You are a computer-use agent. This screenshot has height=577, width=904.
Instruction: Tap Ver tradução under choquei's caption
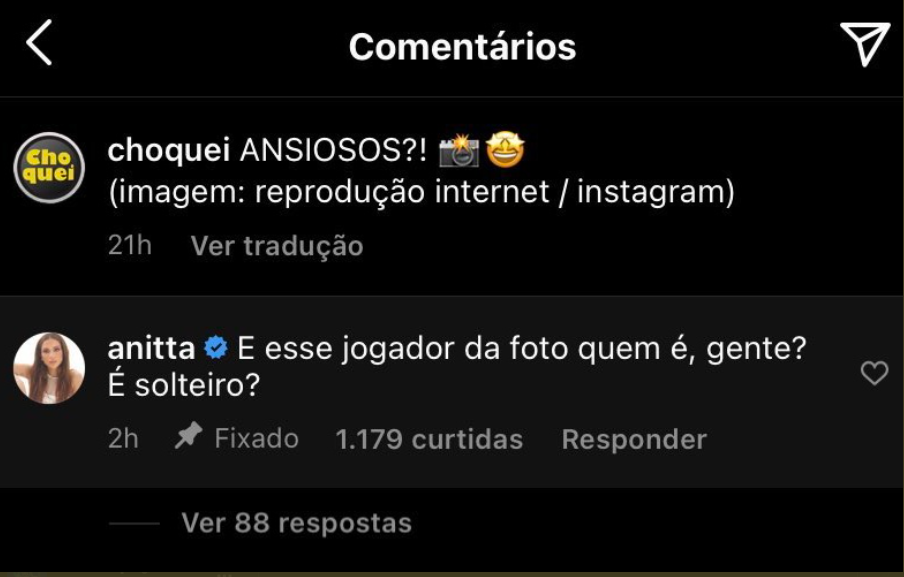[x=277, y=246]
